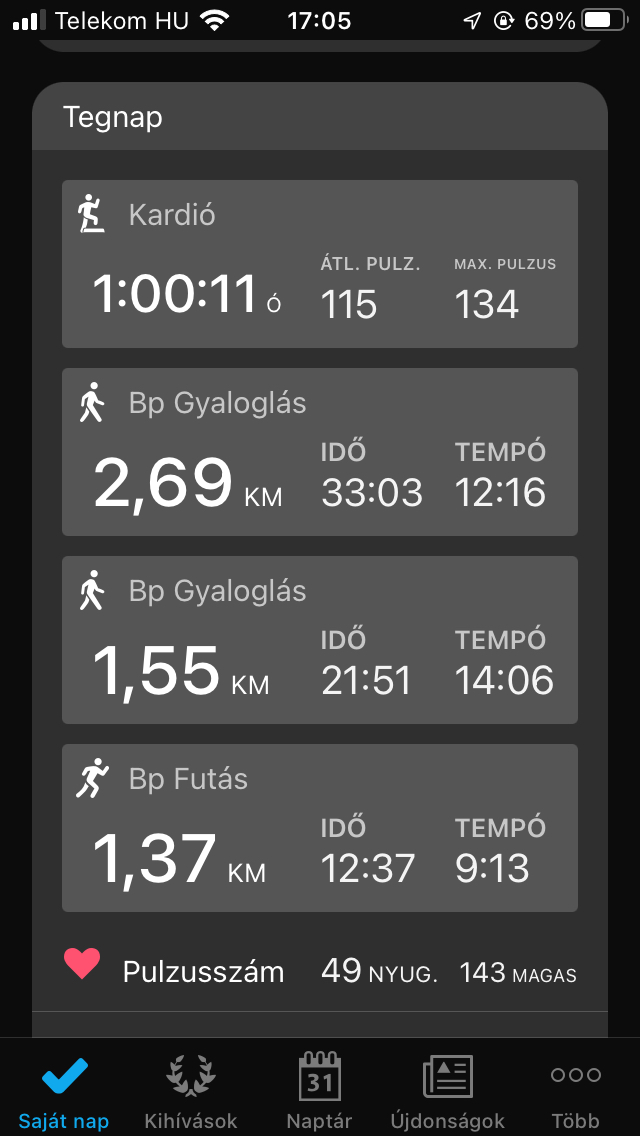The image size is (640, 1136).
Task: View the 1,55 km Bp Gyaloglás activity
Action: coord(320,640)
